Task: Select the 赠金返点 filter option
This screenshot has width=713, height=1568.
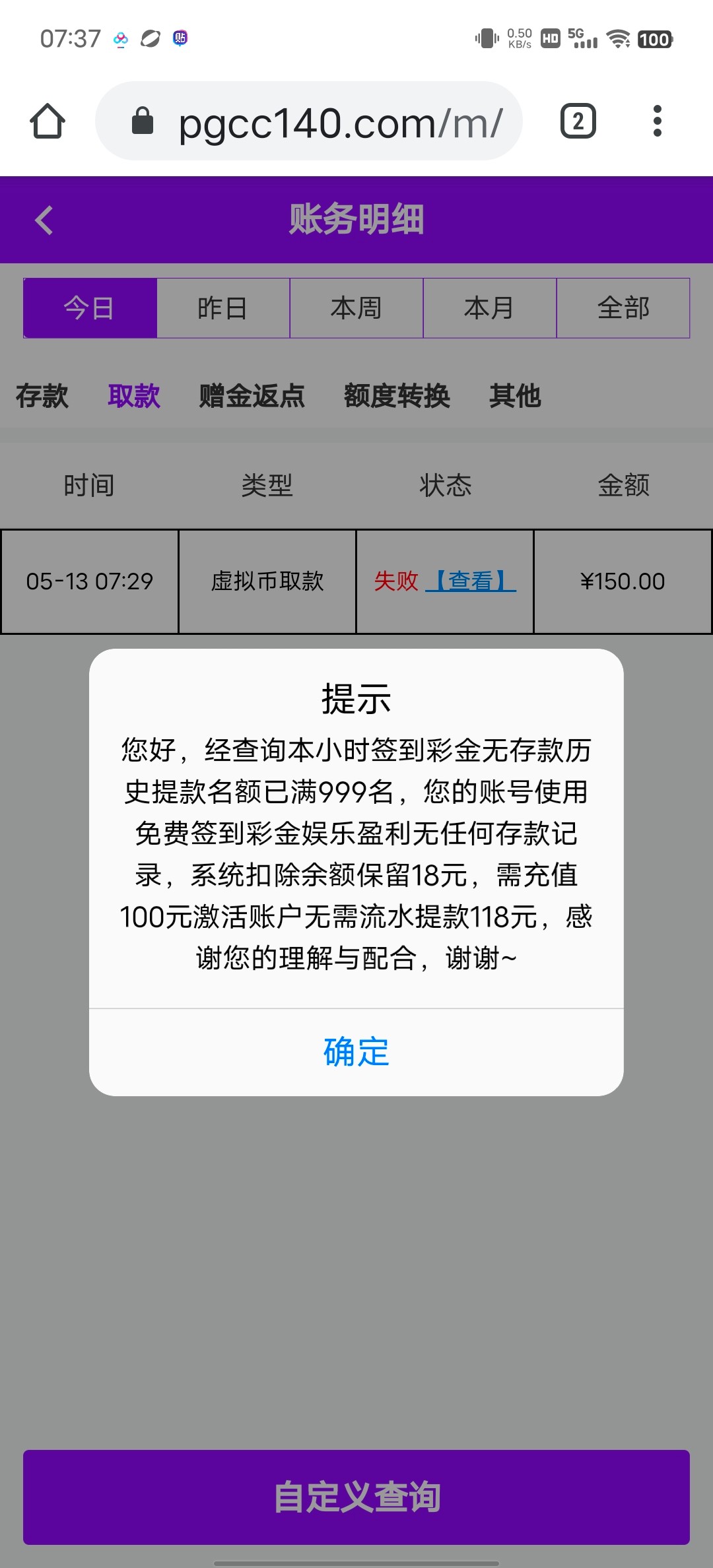Action: [250, 396]
